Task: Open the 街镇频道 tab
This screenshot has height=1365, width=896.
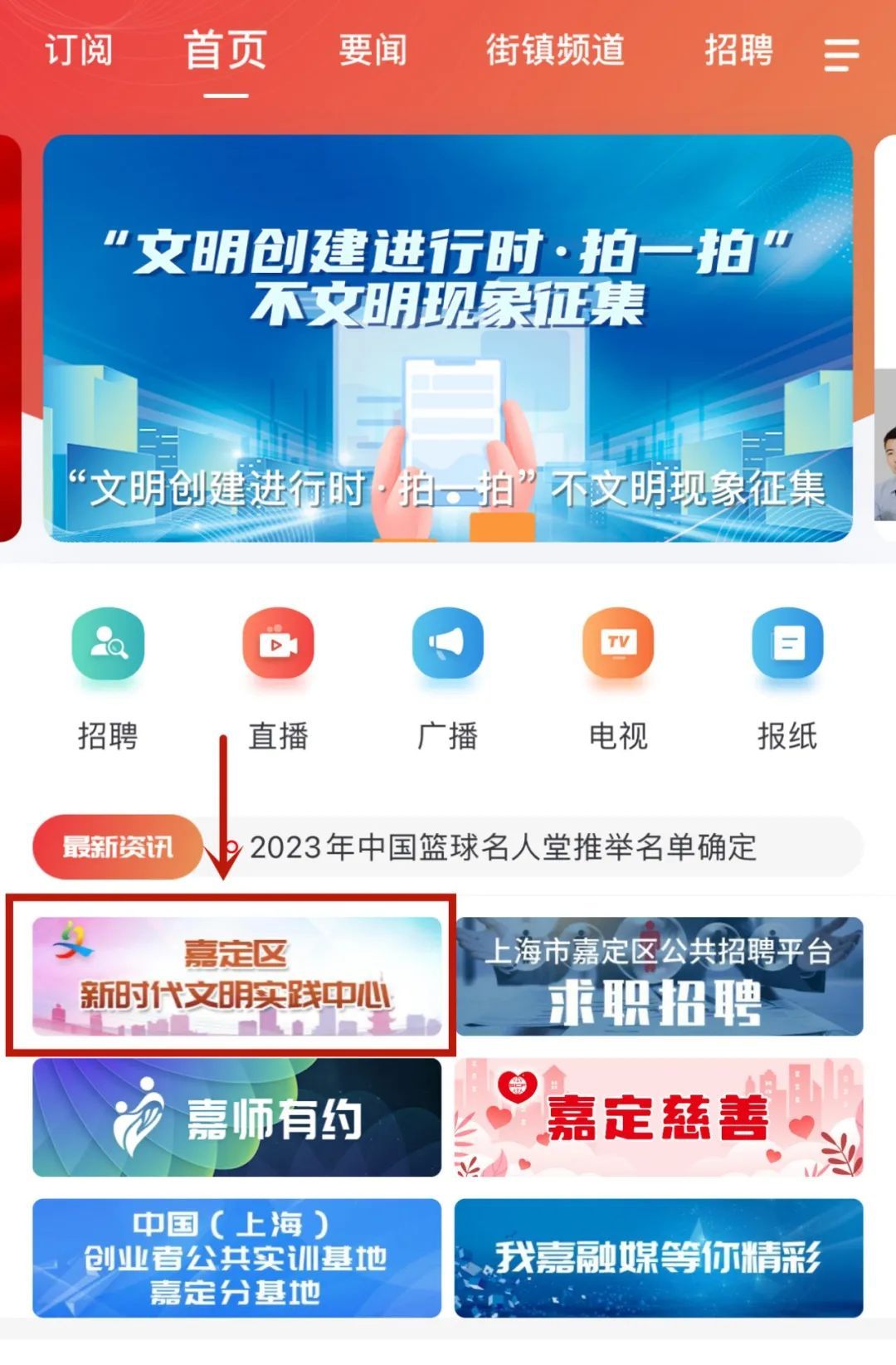Action: pos(554,50)
